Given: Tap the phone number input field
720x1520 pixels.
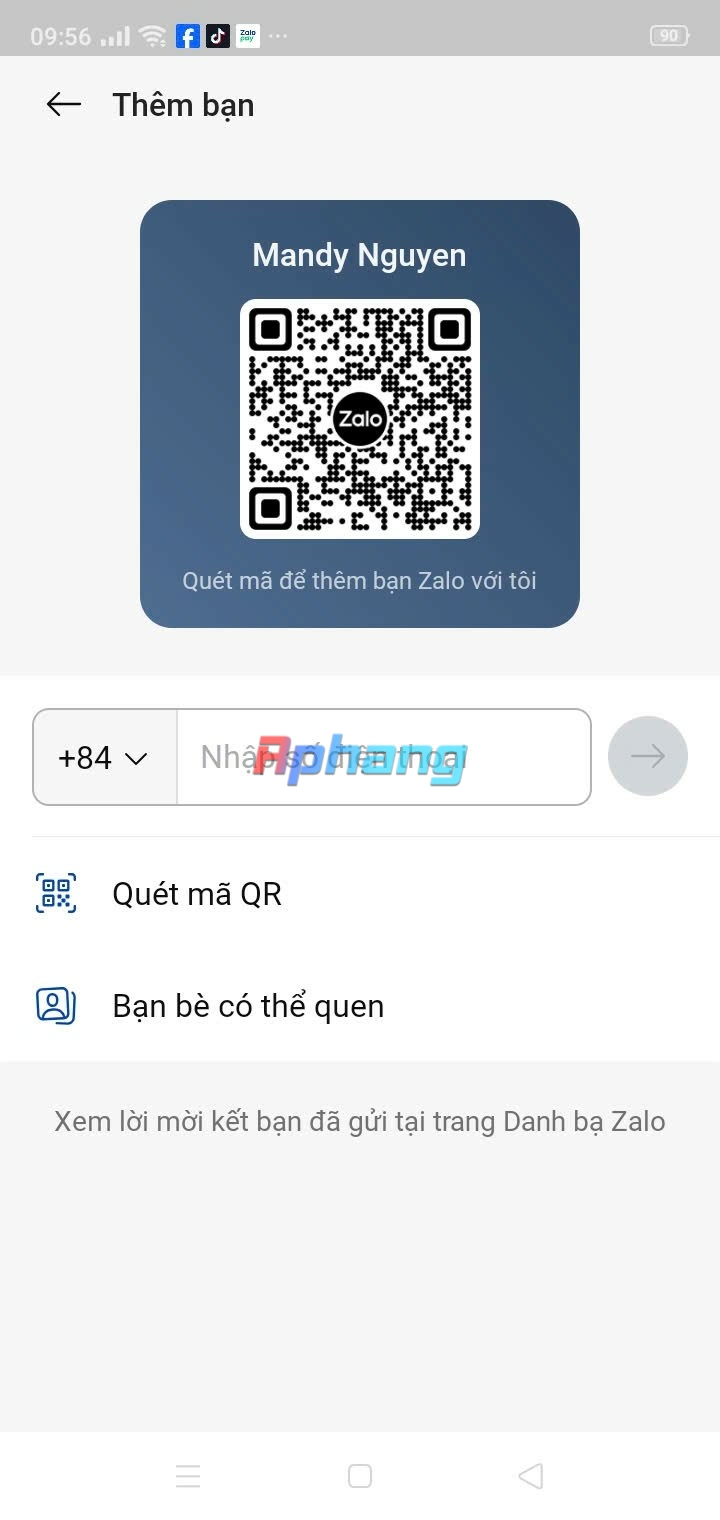Looking at the screenshot, I should click(384, 757).
